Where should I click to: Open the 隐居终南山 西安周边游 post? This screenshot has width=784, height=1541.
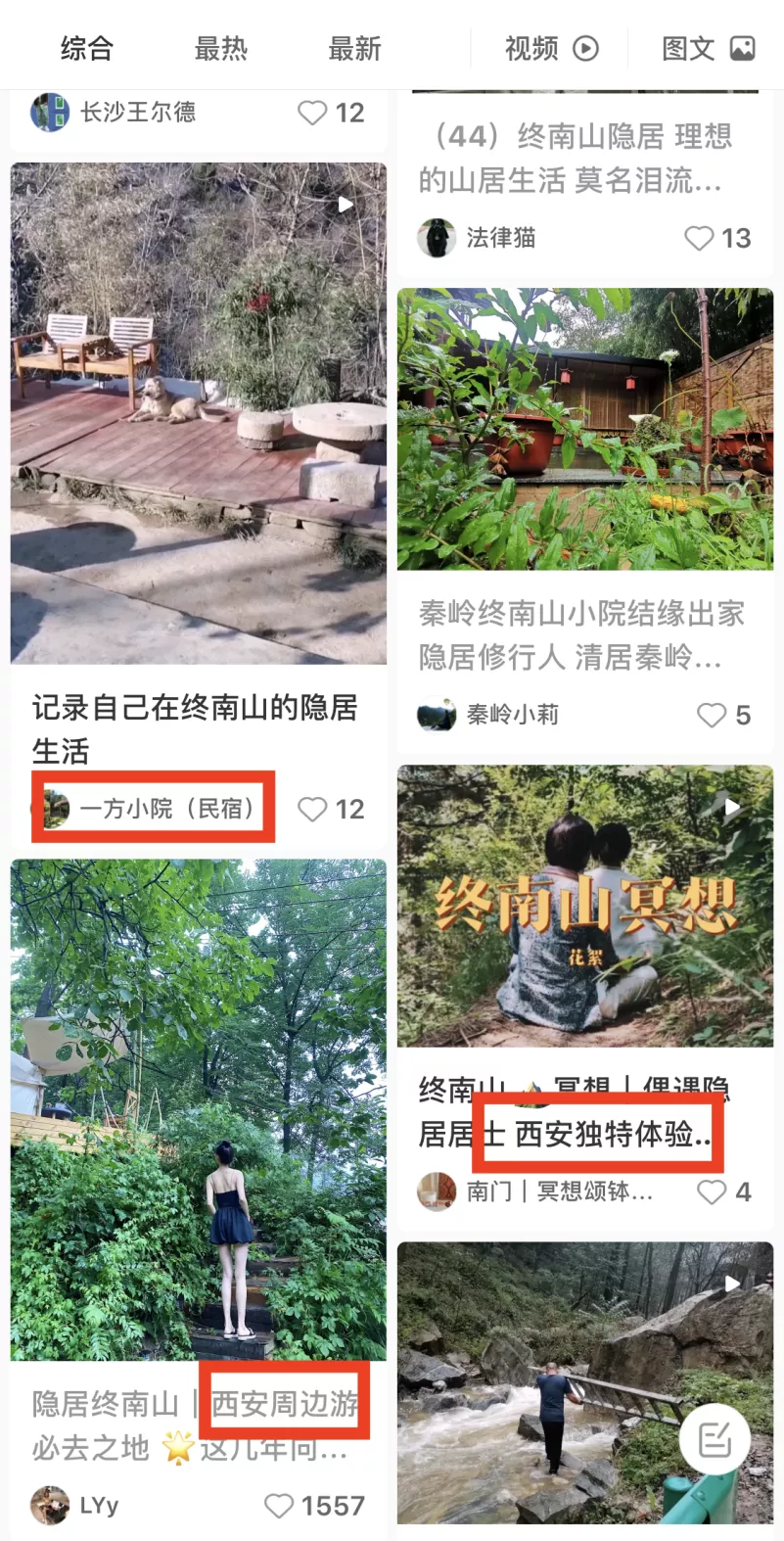point(198,1109)
